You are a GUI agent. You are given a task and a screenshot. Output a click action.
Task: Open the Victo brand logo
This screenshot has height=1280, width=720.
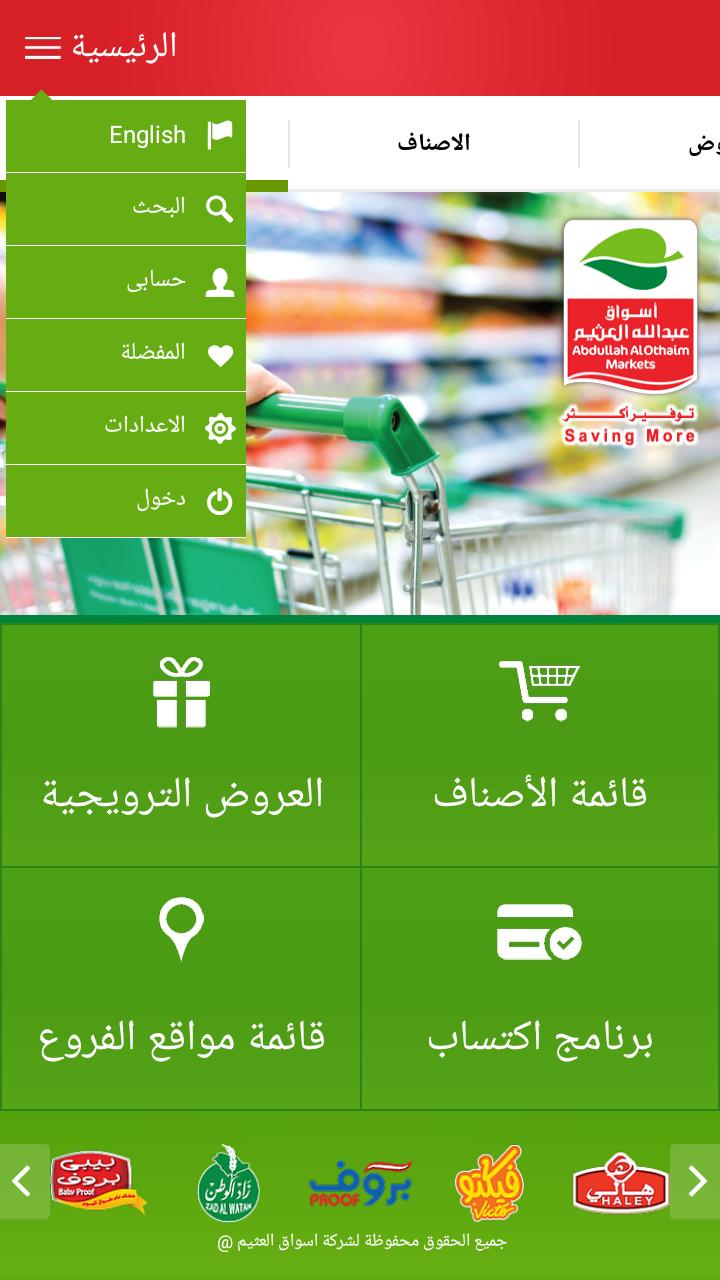(x=488, y=1183)
